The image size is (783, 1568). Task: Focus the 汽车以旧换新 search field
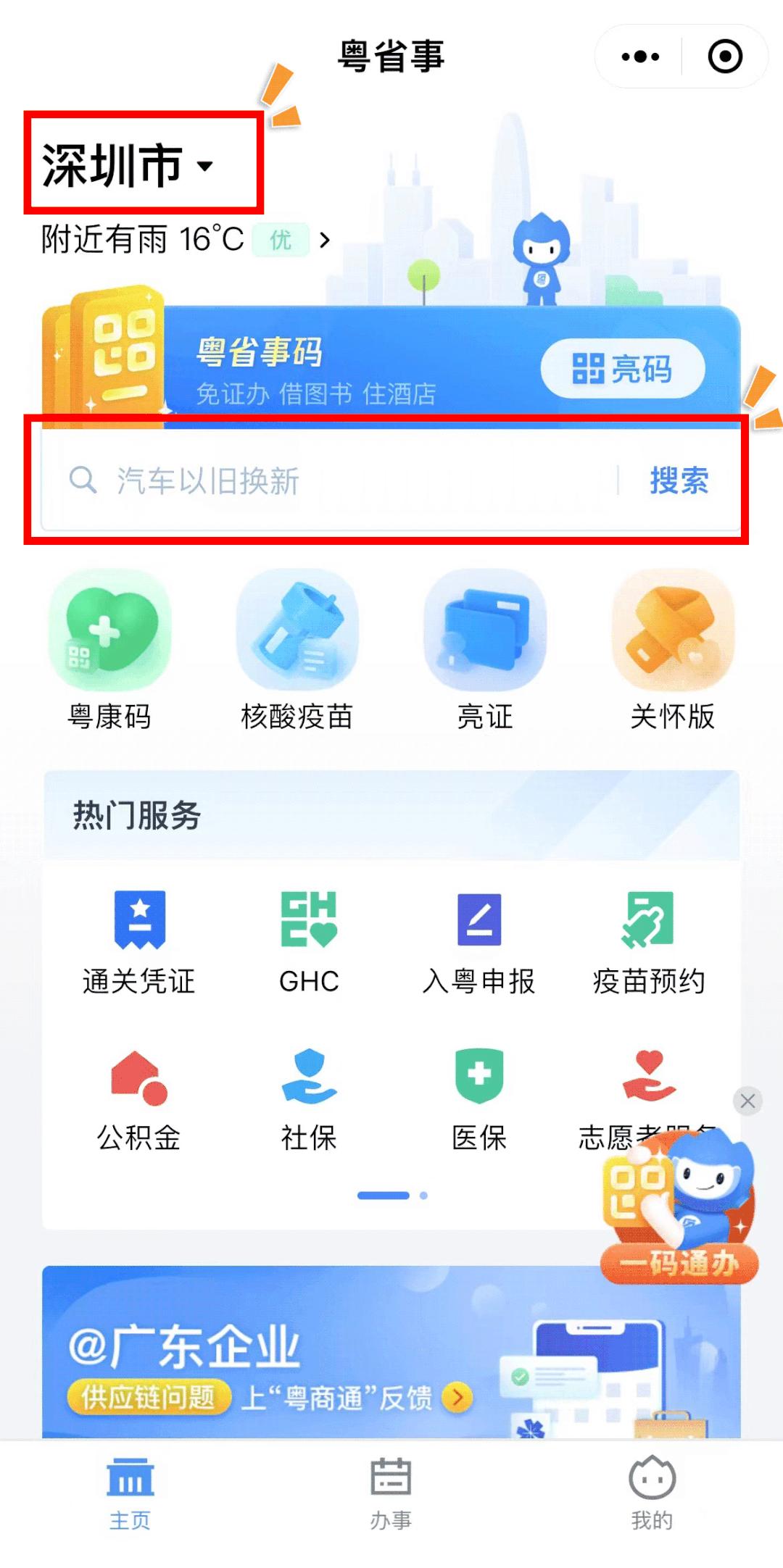(x=326, y=480)
